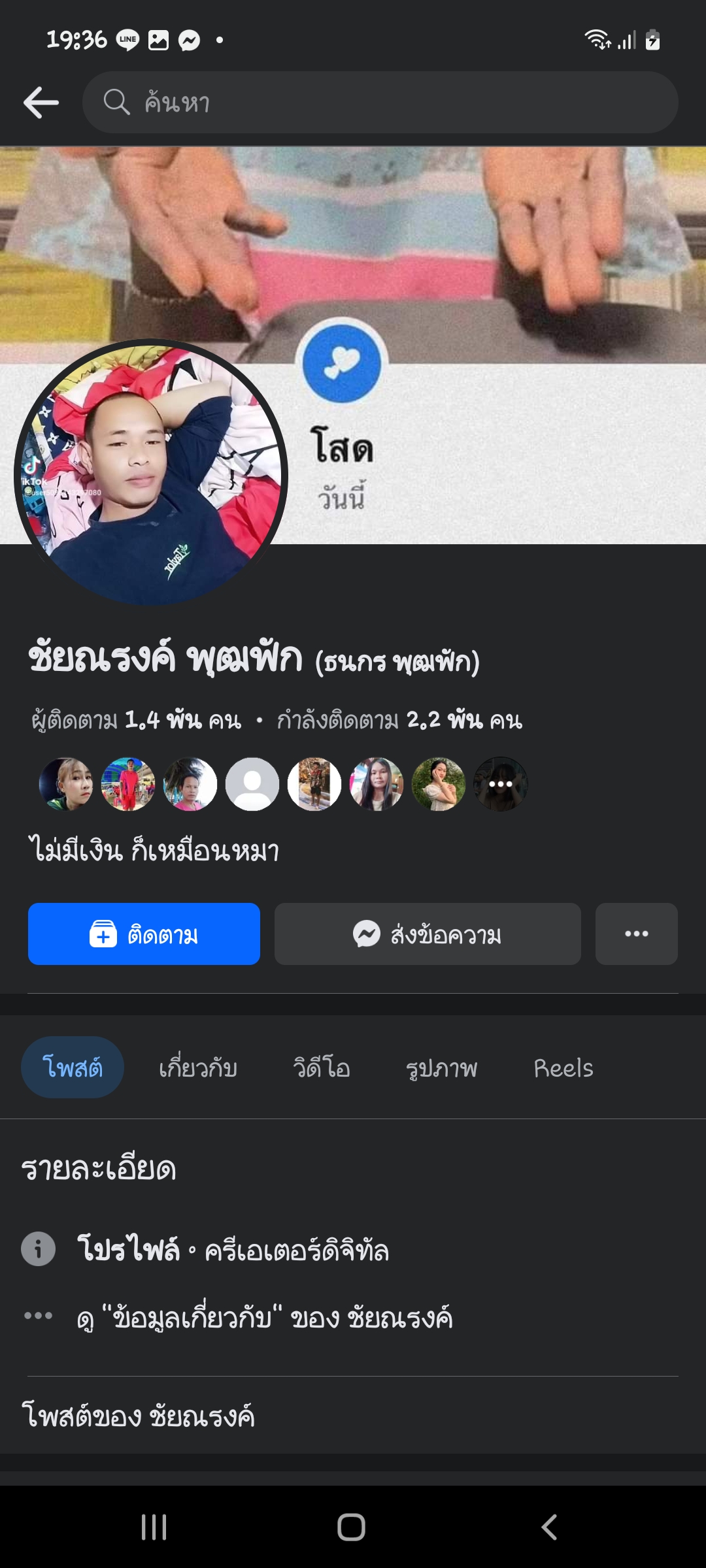Tap the ติดตาม follow button
706x1568 pixels.
tap(144, 934)
